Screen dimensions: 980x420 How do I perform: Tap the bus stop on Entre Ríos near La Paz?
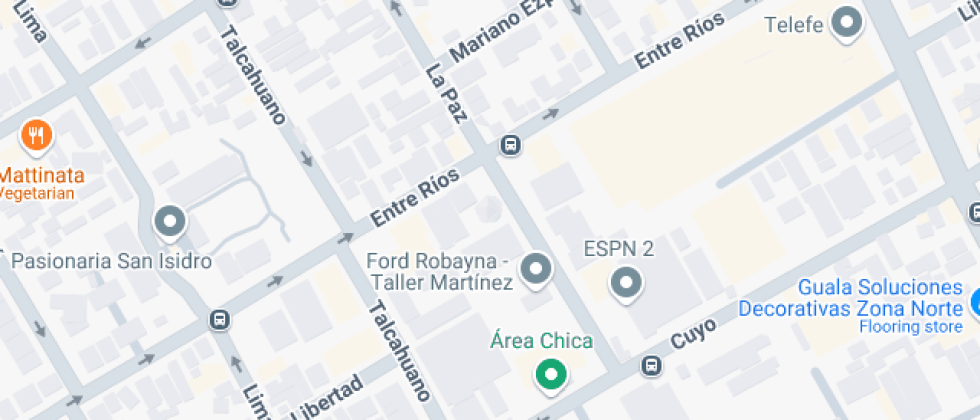pos(511,146)
